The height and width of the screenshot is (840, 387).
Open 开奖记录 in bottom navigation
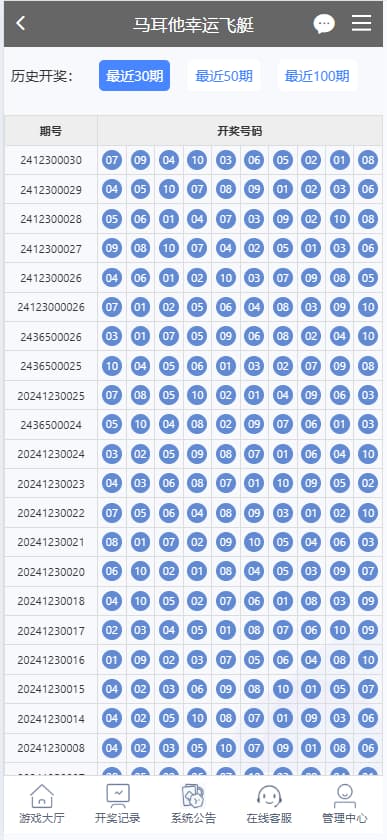(x=118, y=804)
